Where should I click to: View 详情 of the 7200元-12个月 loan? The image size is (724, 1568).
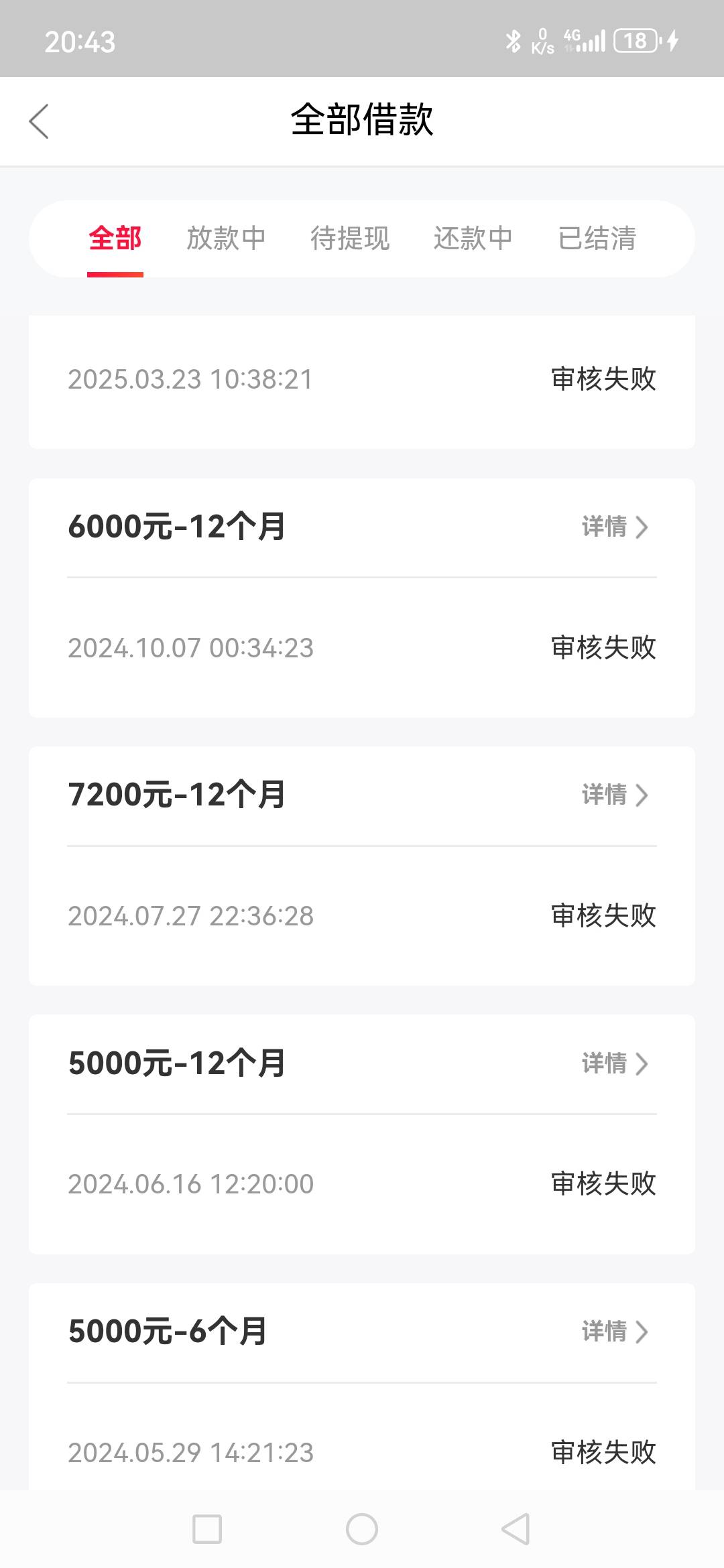[615, 795]
